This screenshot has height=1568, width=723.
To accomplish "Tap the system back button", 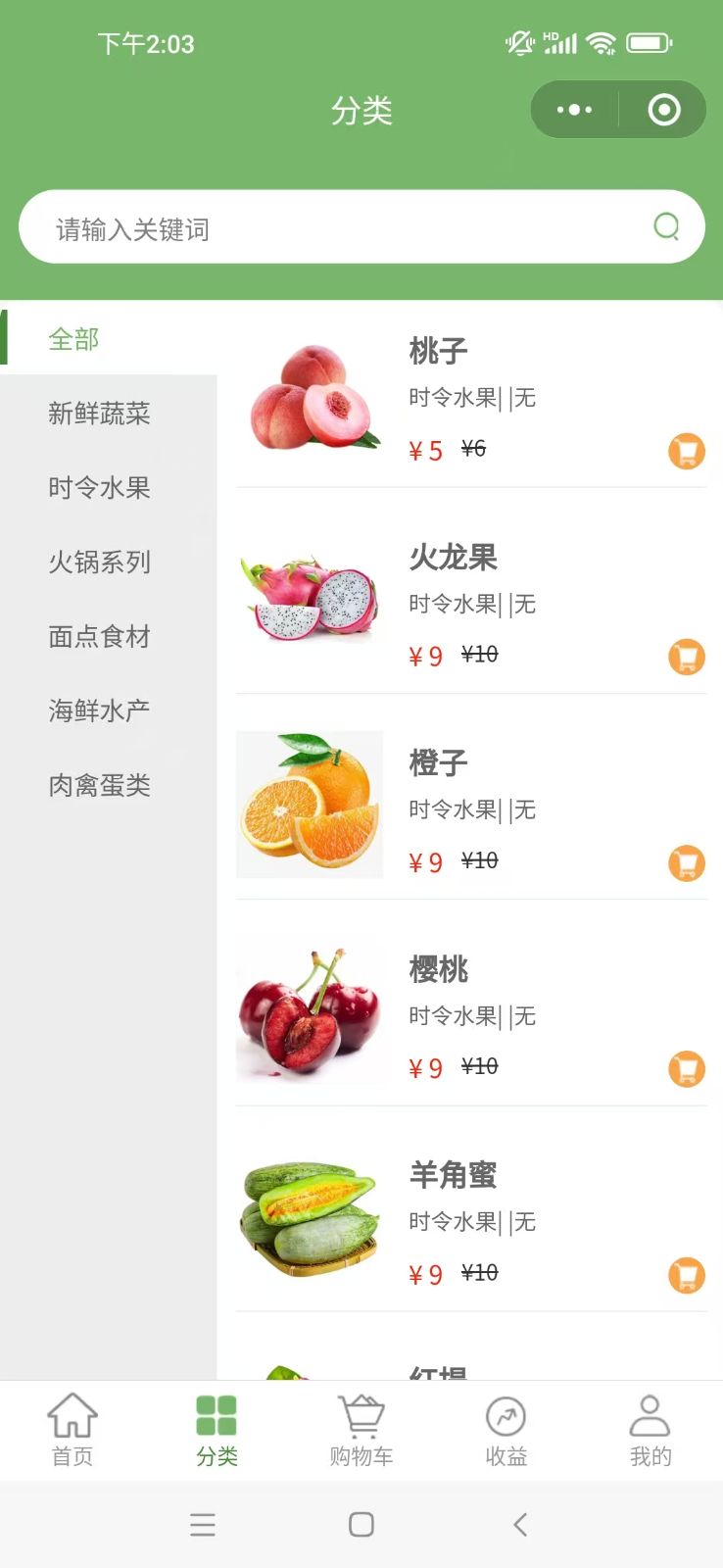I will pyautogui.click(x=520, y=1524).
